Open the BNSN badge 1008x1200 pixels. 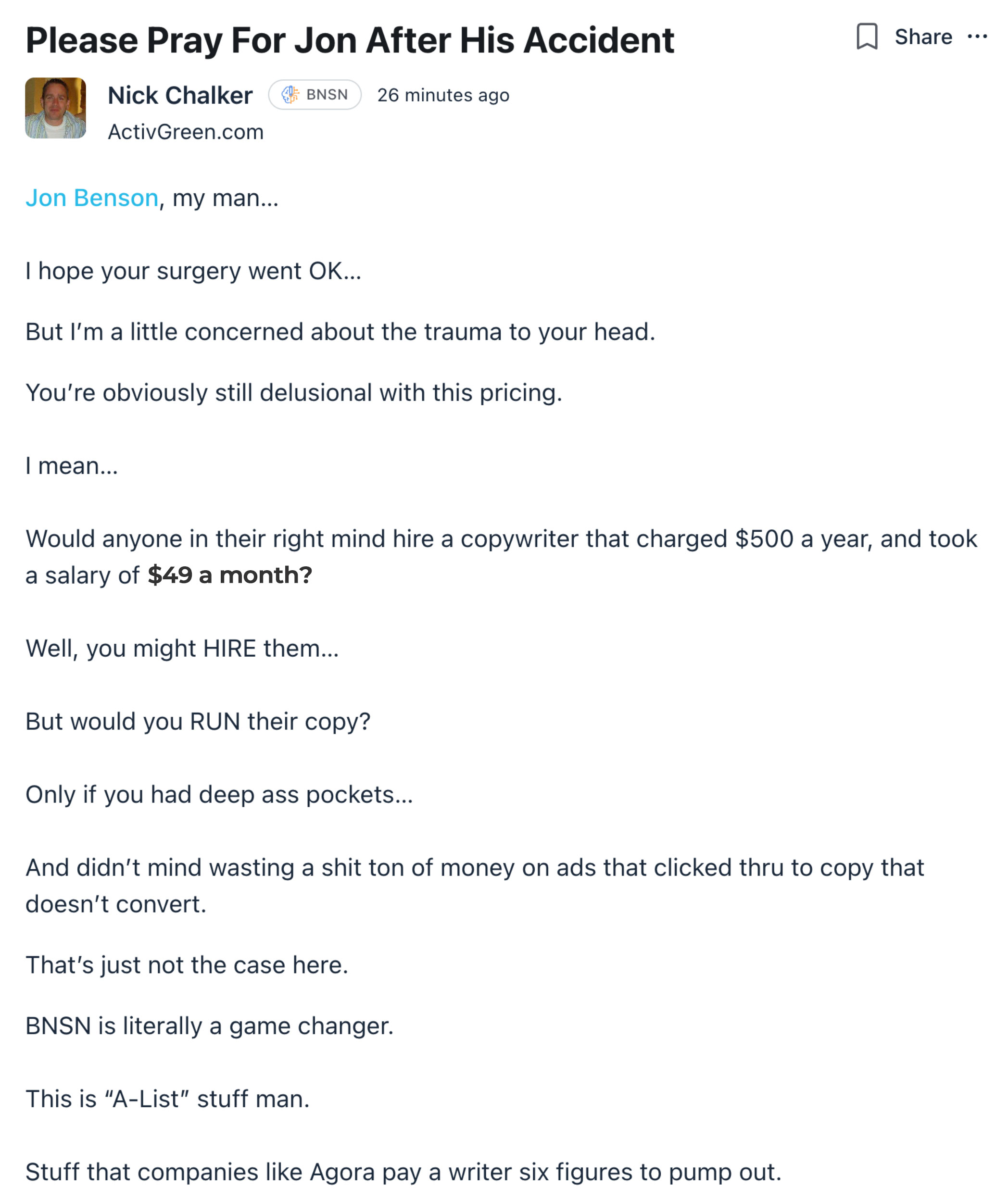(x=315, y=94)
